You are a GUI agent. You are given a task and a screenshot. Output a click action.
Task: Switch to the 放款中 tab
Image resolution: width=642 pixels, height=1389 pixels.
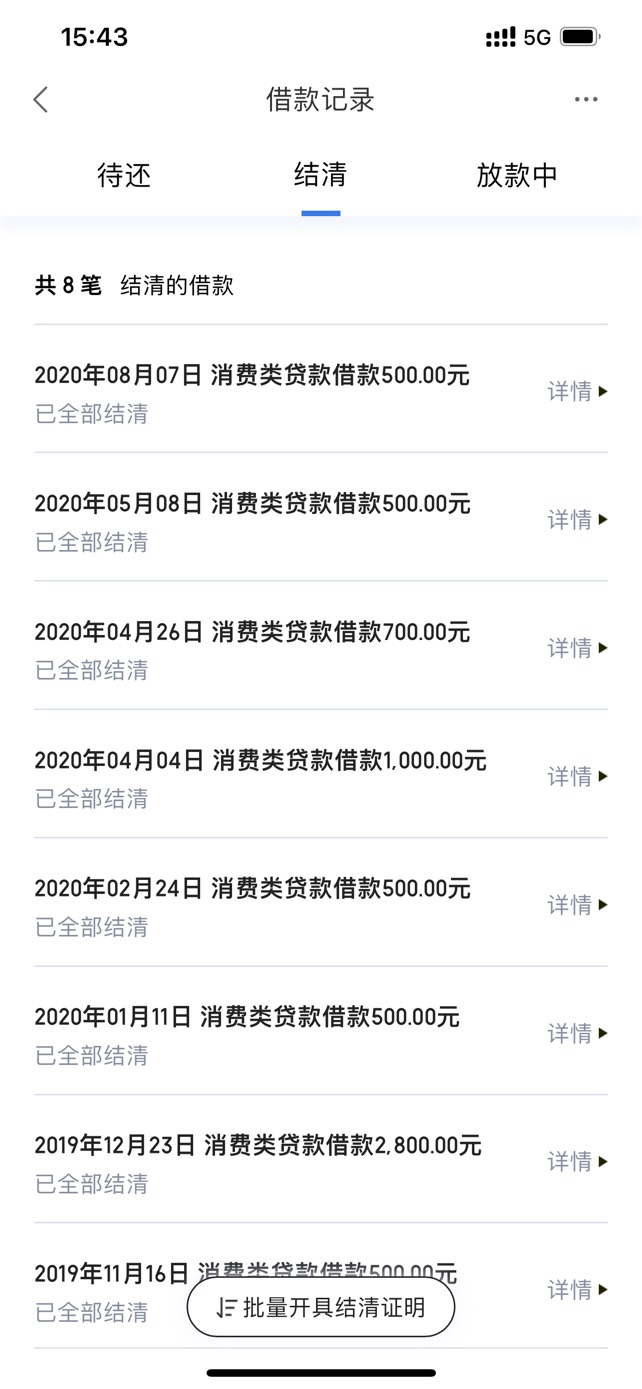(x=517, y=175)
